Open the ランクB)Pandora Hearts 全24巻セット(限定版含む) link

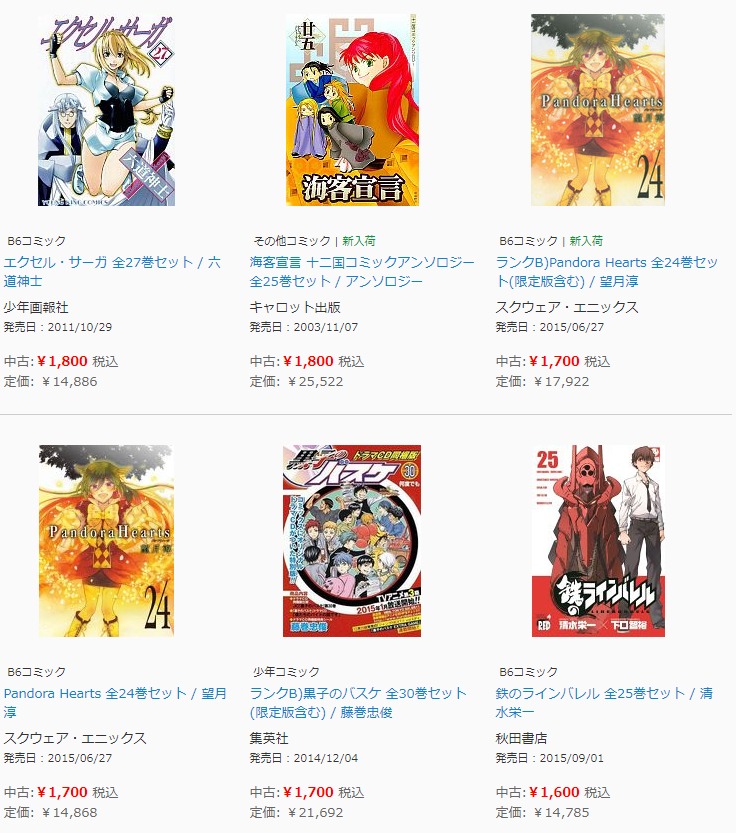tap(606, 272)
